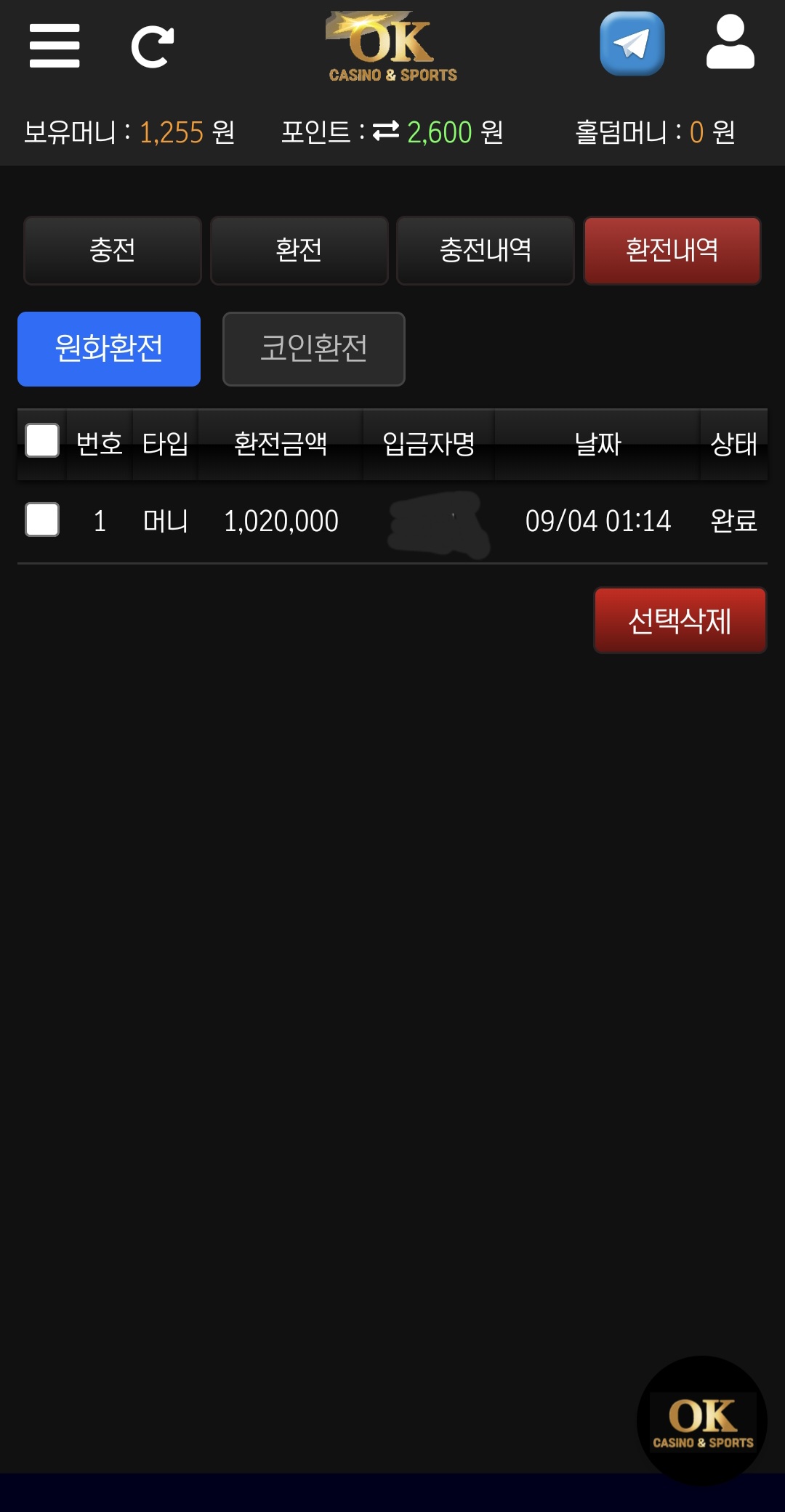Switch to the 충전 tab
This screenshot has width=785, height=1512.
[x=113, y=250]
